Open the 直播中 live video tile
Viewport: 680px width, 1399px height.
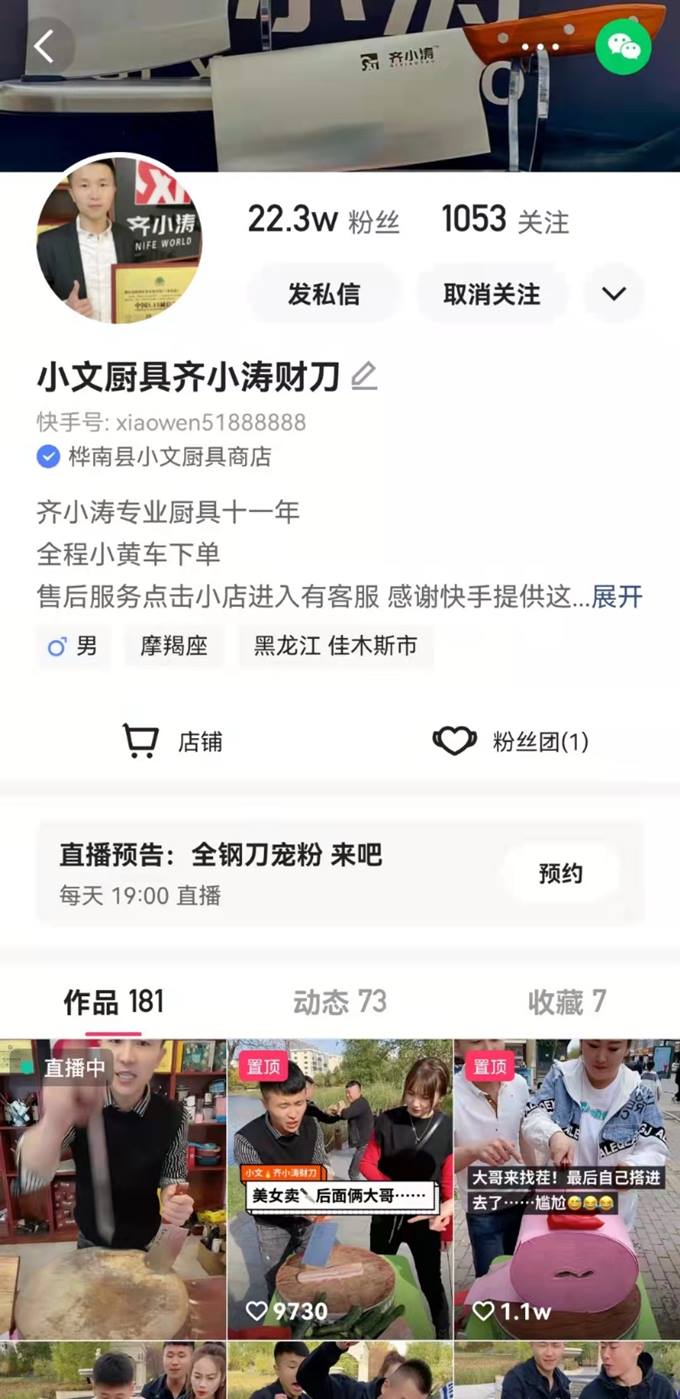[x=112, y=1190]
